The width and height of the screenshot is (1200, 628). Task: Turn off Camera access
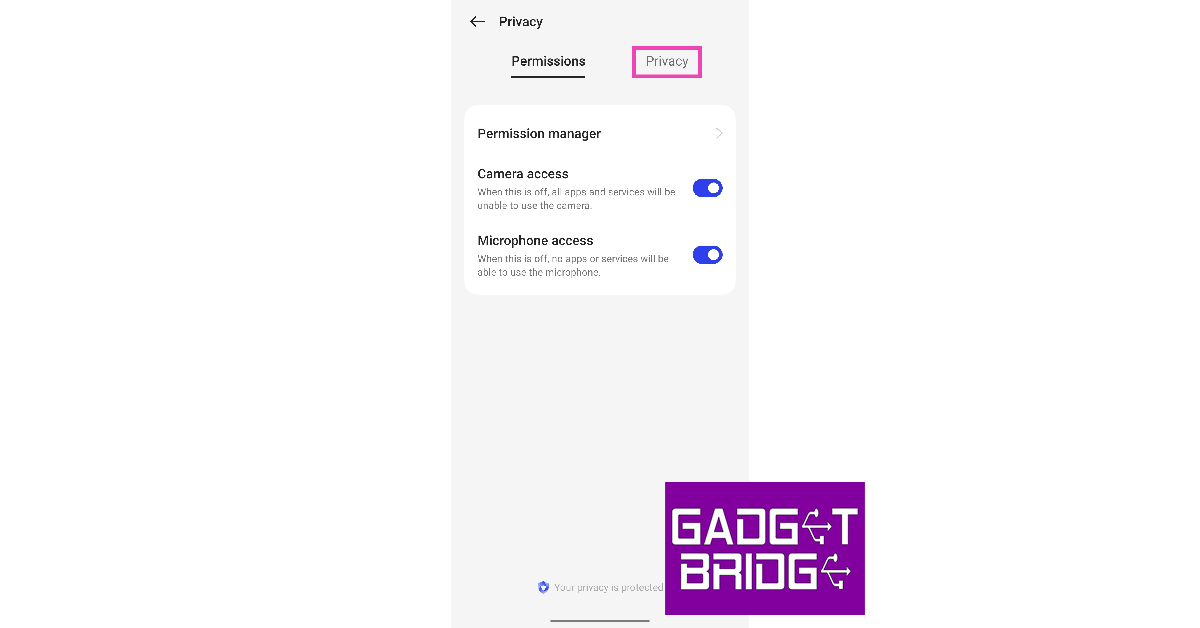[707, 188]
